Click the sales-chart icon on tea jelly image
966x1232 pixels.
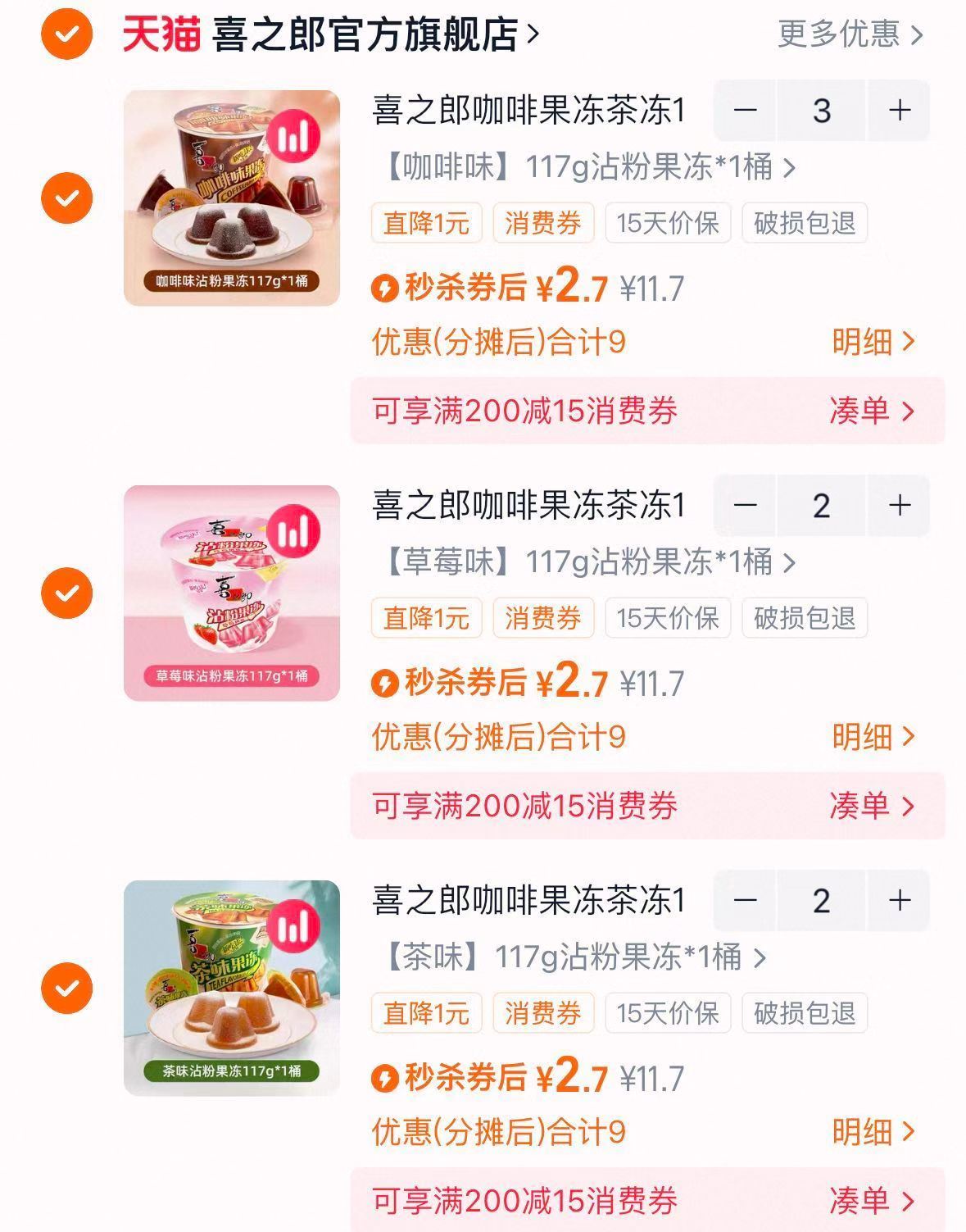297,927
